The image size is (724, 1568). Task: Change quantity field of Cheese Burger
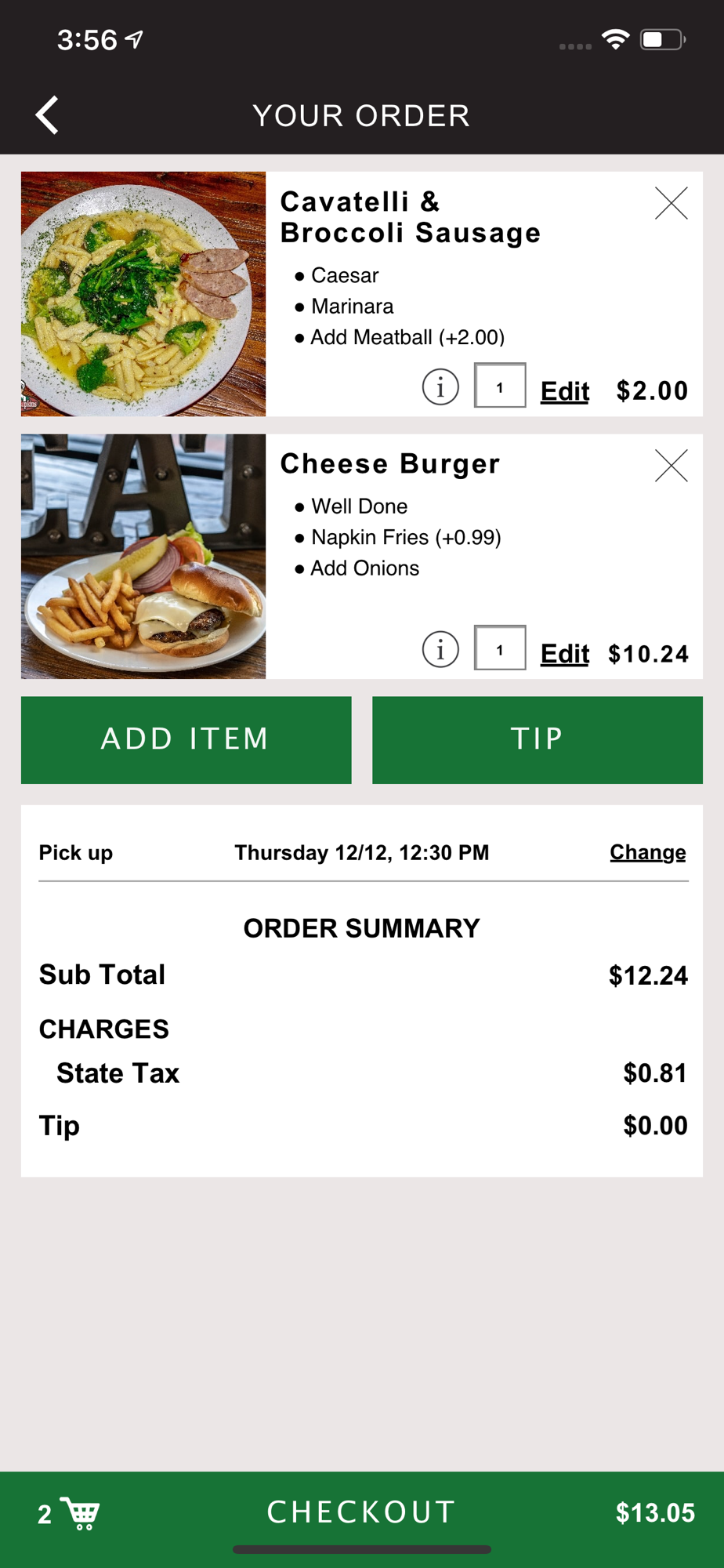500,648
